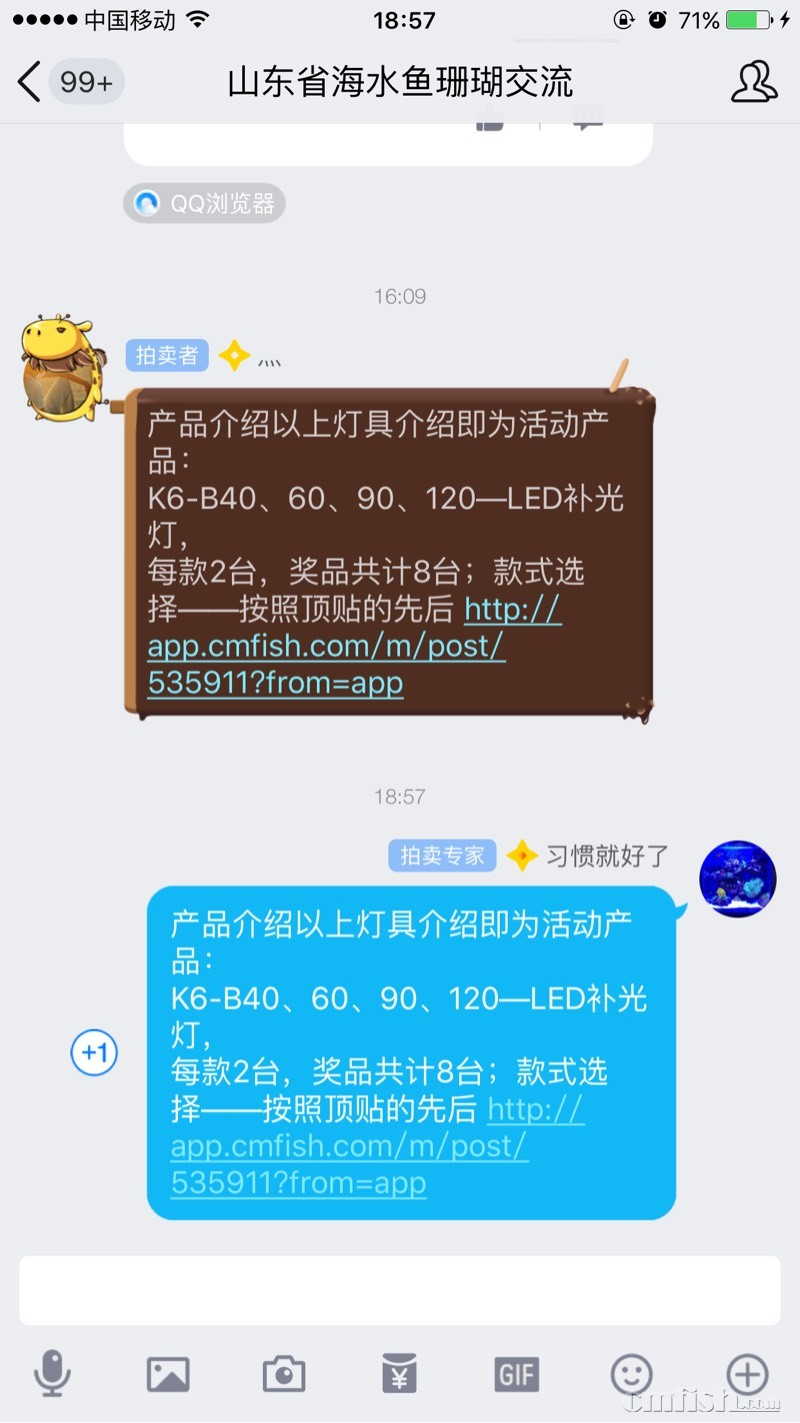Screen dimensions: 800x1423
Task: Open the QQ浏览器 source chip
Action: 205,204
